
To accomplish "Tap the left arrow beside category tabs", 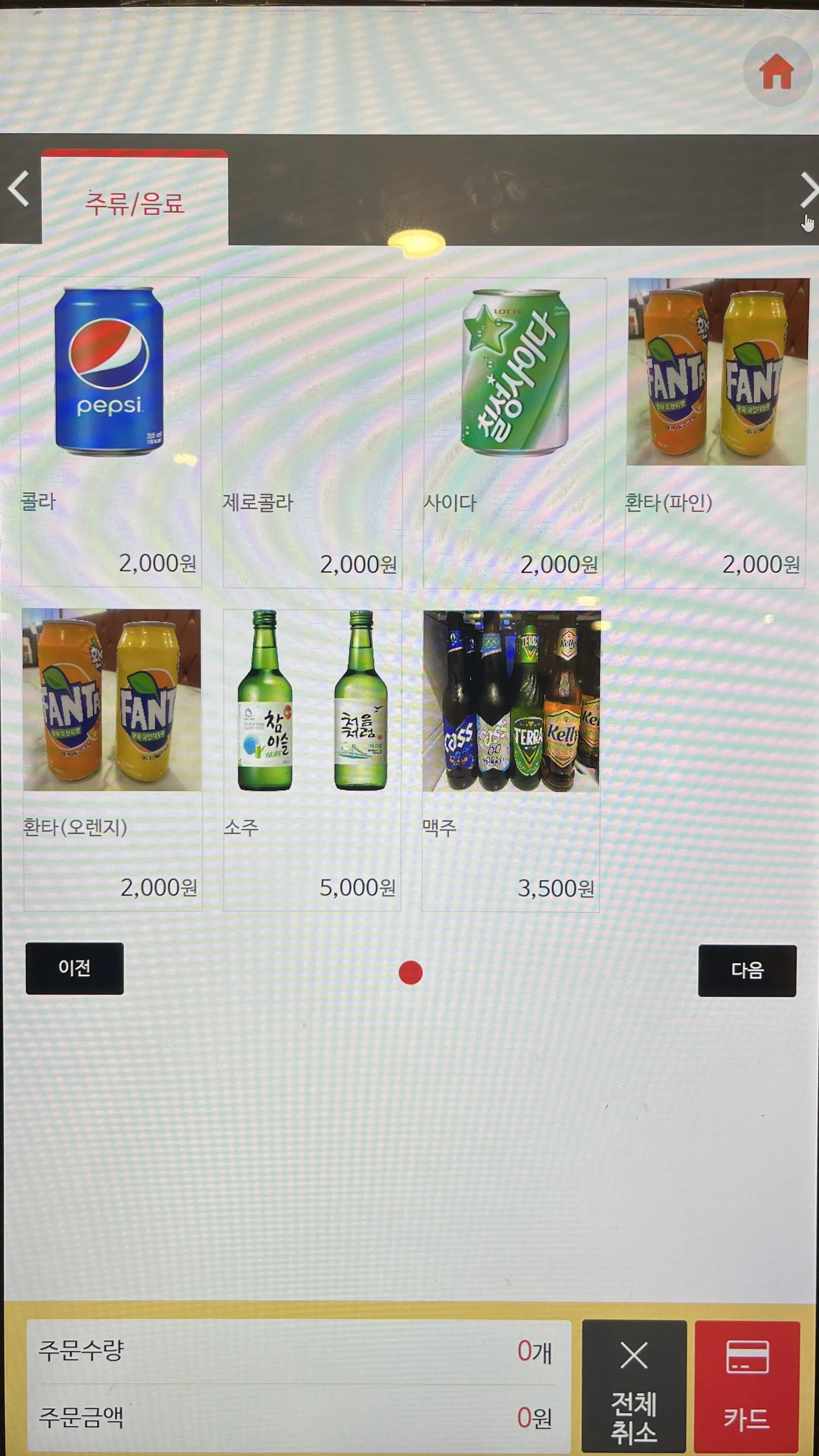I will point(19,189).
